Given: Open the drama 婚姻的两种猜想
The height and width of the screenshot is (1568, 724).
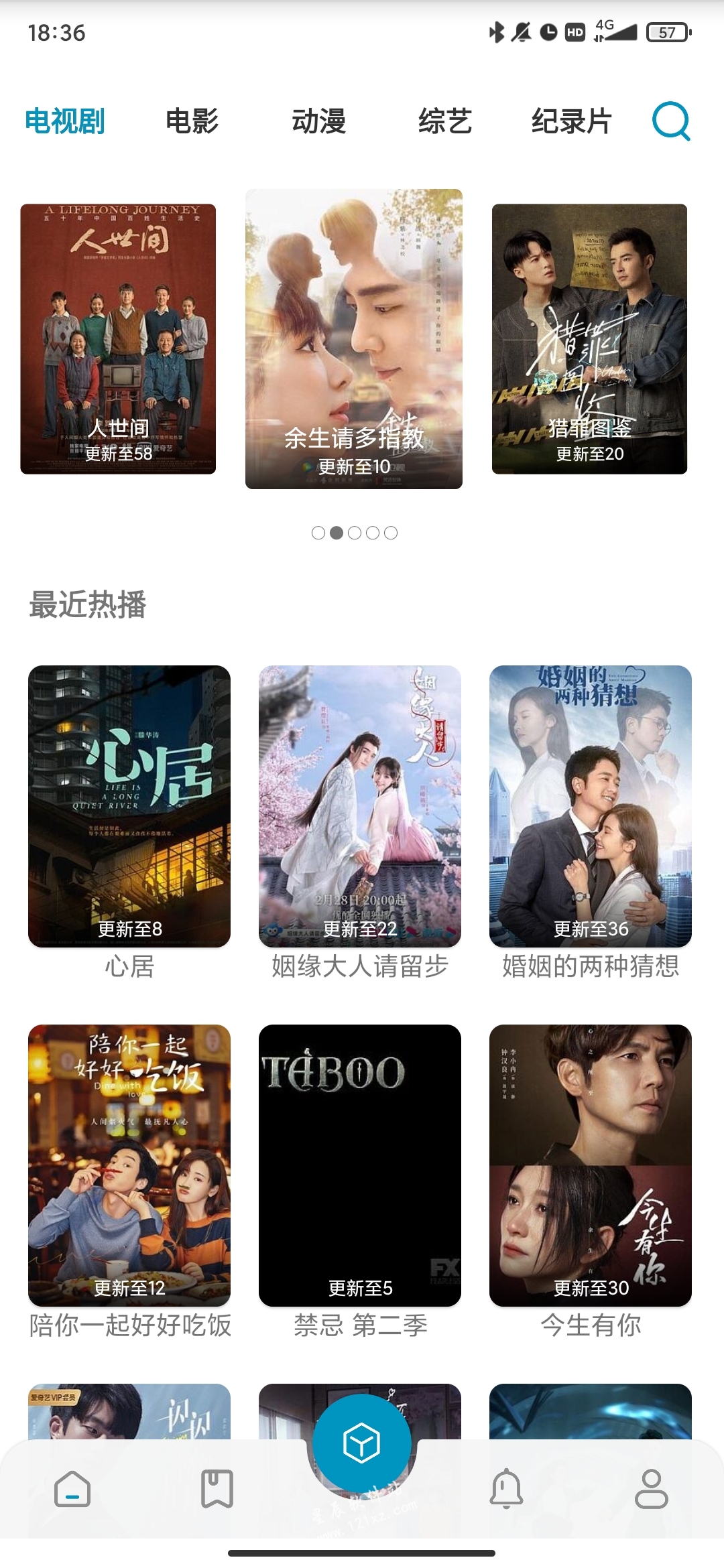Looking at the screenshot, I should [591, 805].
